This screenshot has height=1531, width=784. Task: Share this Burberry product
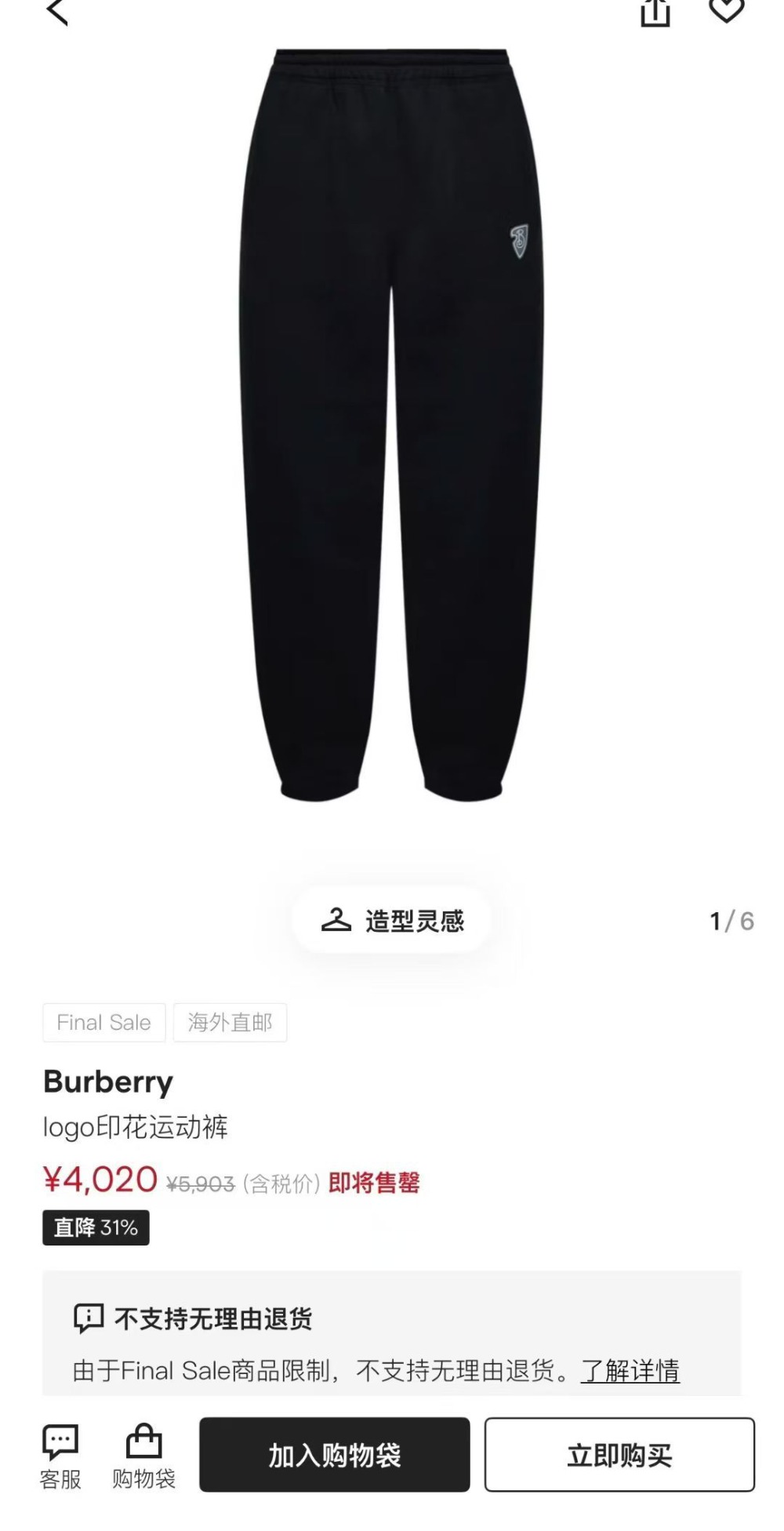pyautogui.click(x=655, y=13)
